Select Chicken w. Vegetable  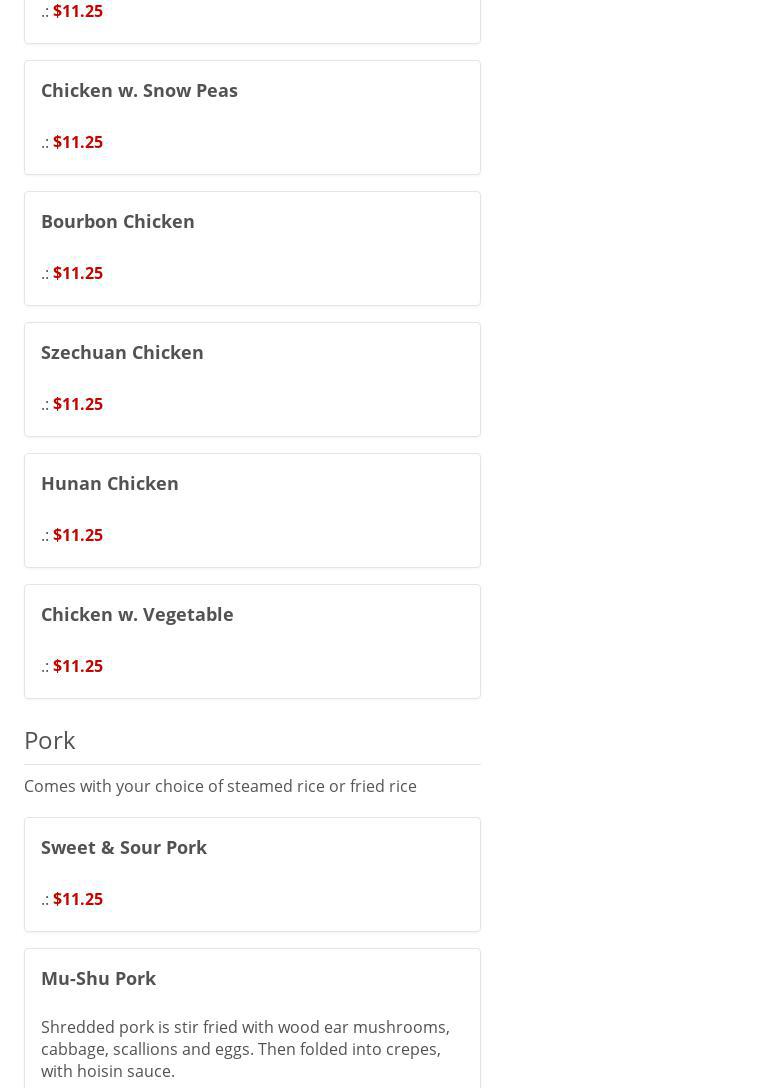[252, 641]
